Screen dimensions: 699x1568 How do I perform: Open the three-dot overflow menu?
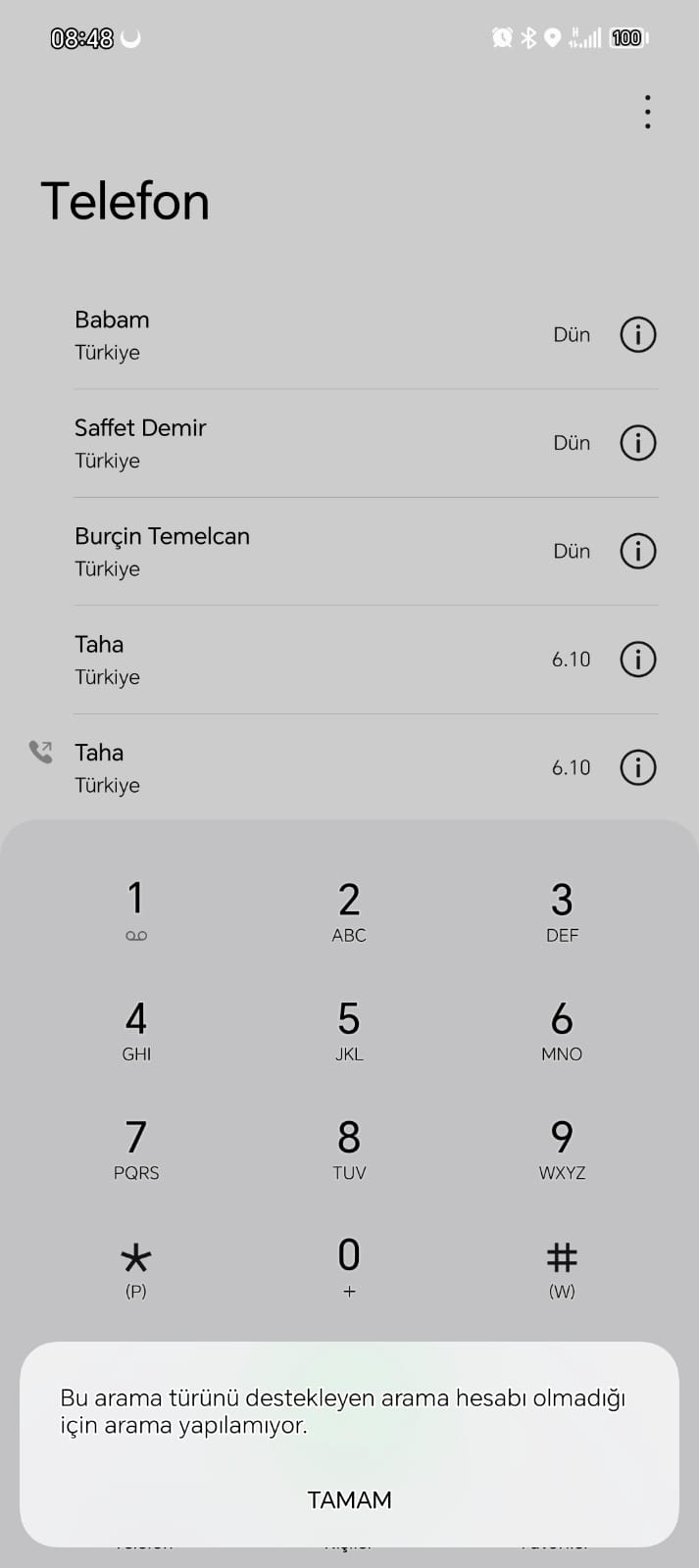coord(647,113)
